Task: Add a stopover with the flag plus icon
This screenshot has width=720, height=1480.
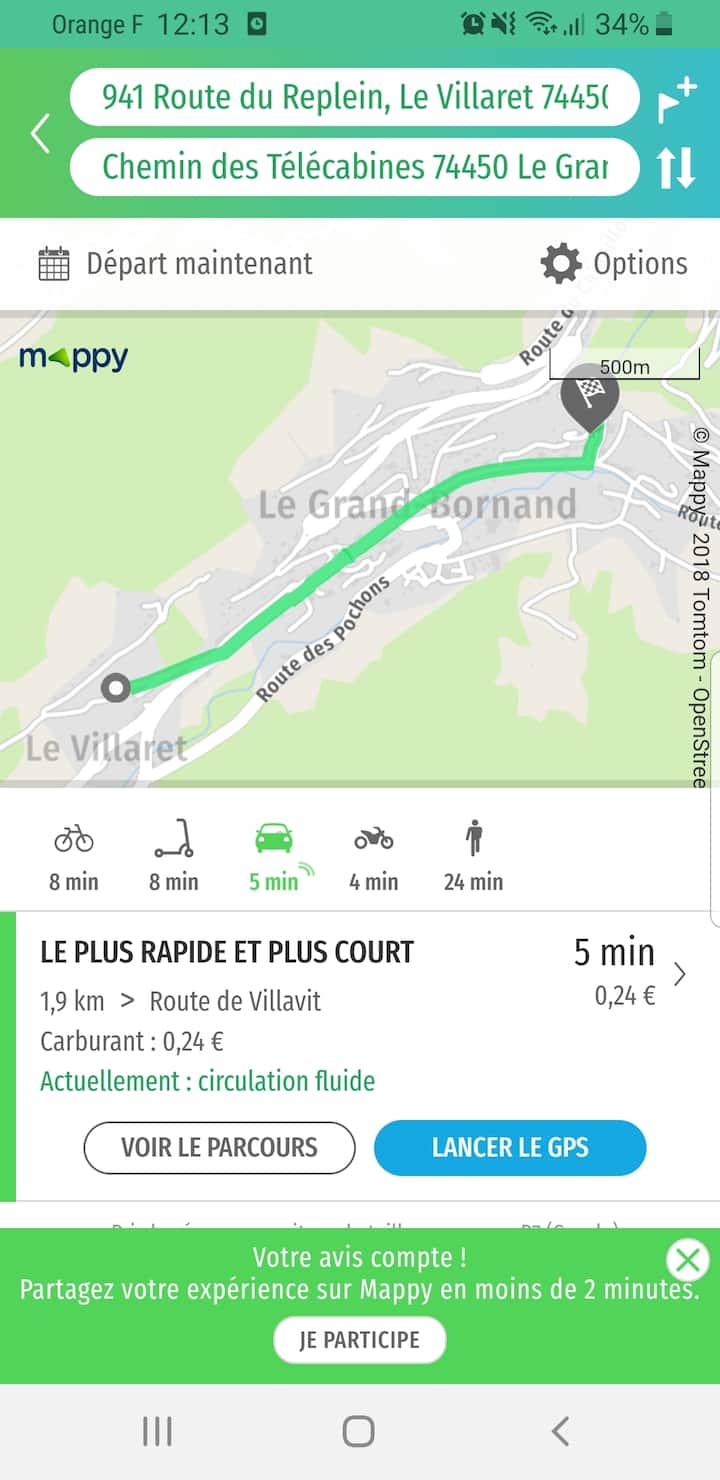Action: click(676, 101)
